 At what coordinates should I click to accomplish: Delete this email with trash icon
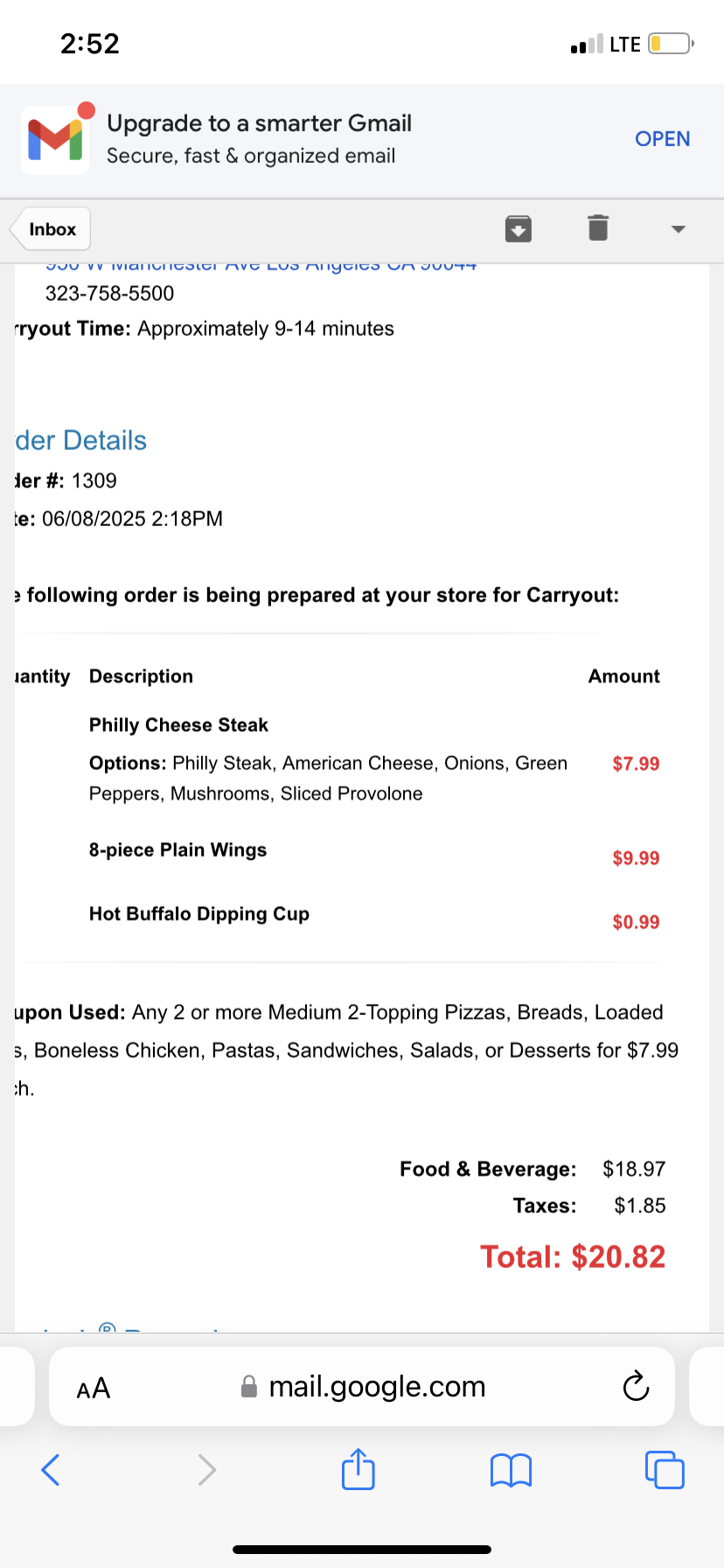click(x=597, y=227)
